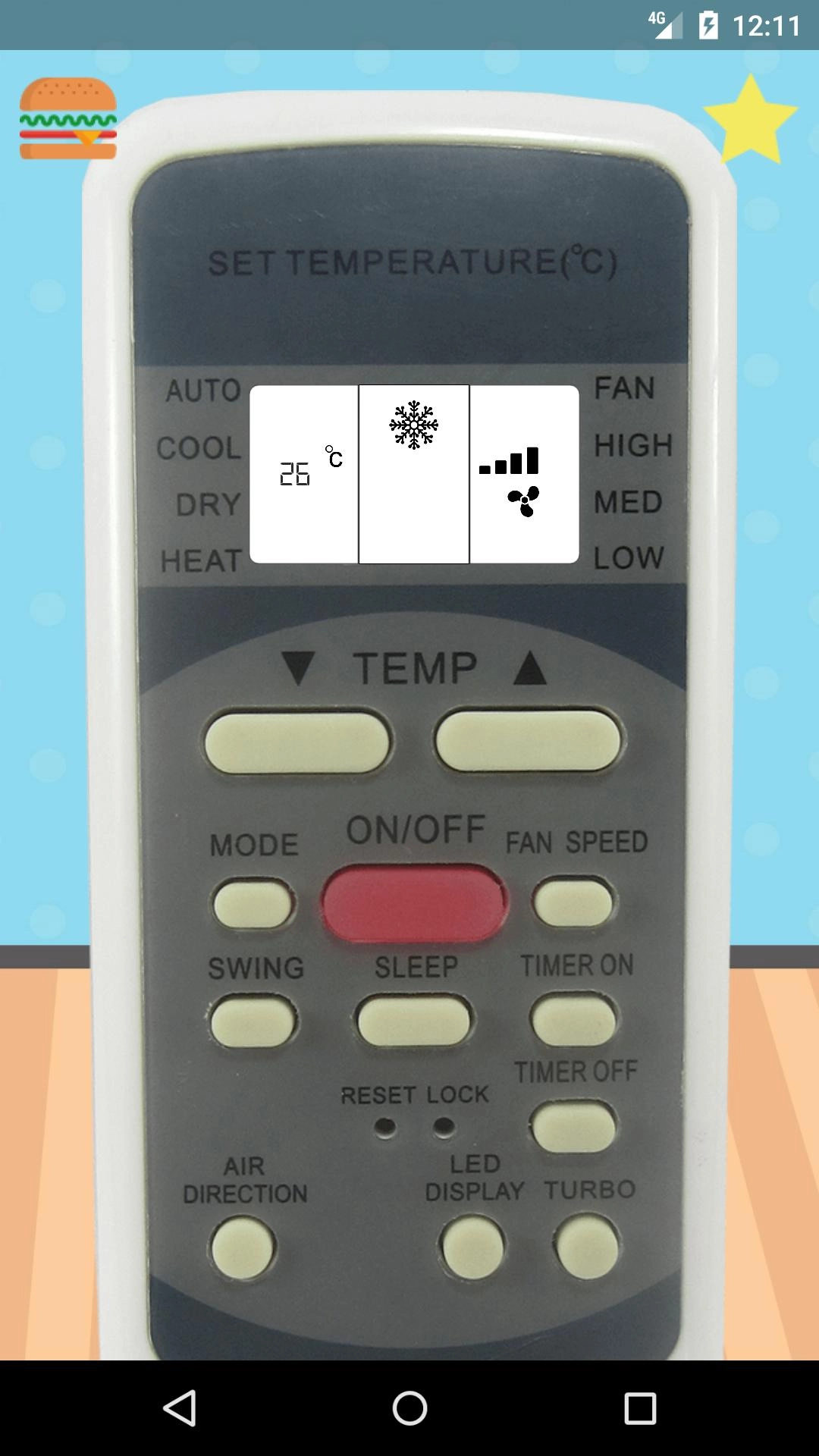This screenshot has height=1456, width=819.
Task: Enable SLEEP mode button
Action: (x=414, y=1021)
